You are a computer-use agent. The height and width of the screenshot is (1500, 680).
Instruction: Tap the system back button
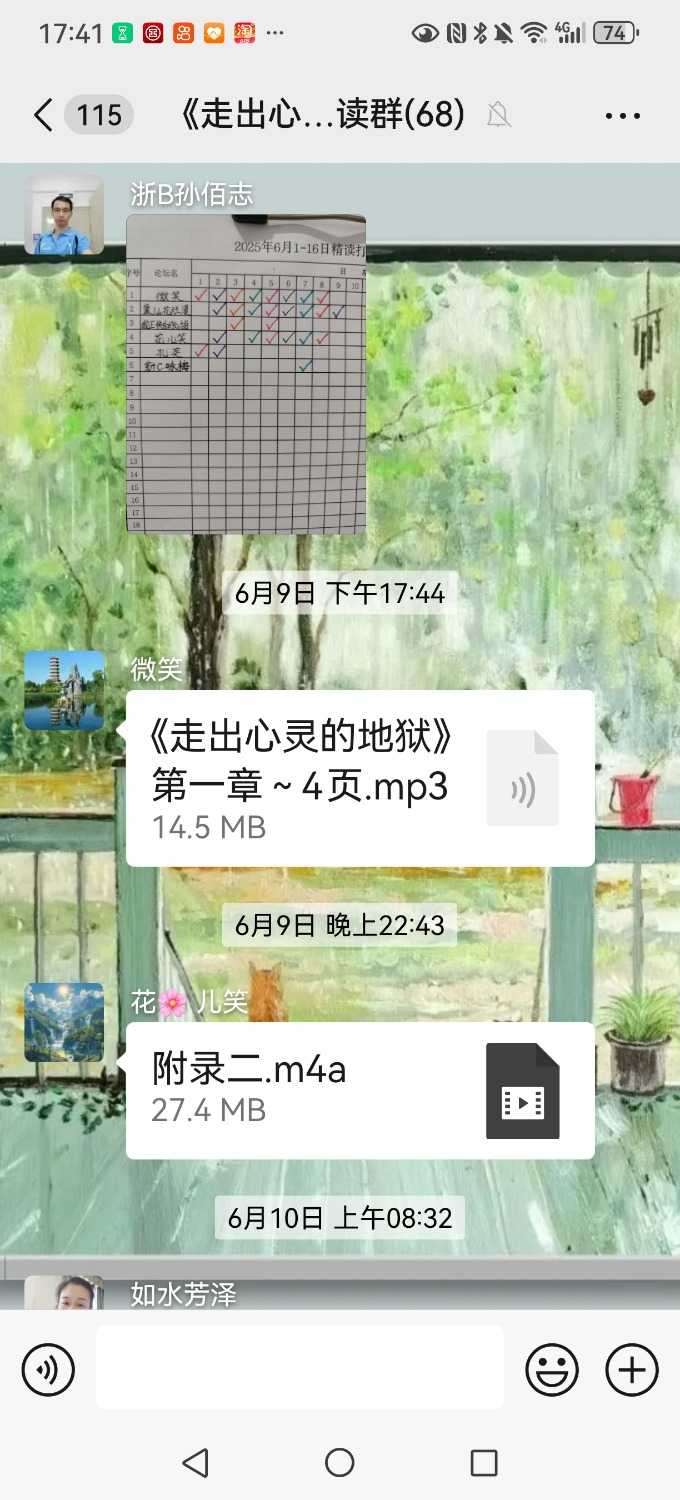(x=196, y=1463)
